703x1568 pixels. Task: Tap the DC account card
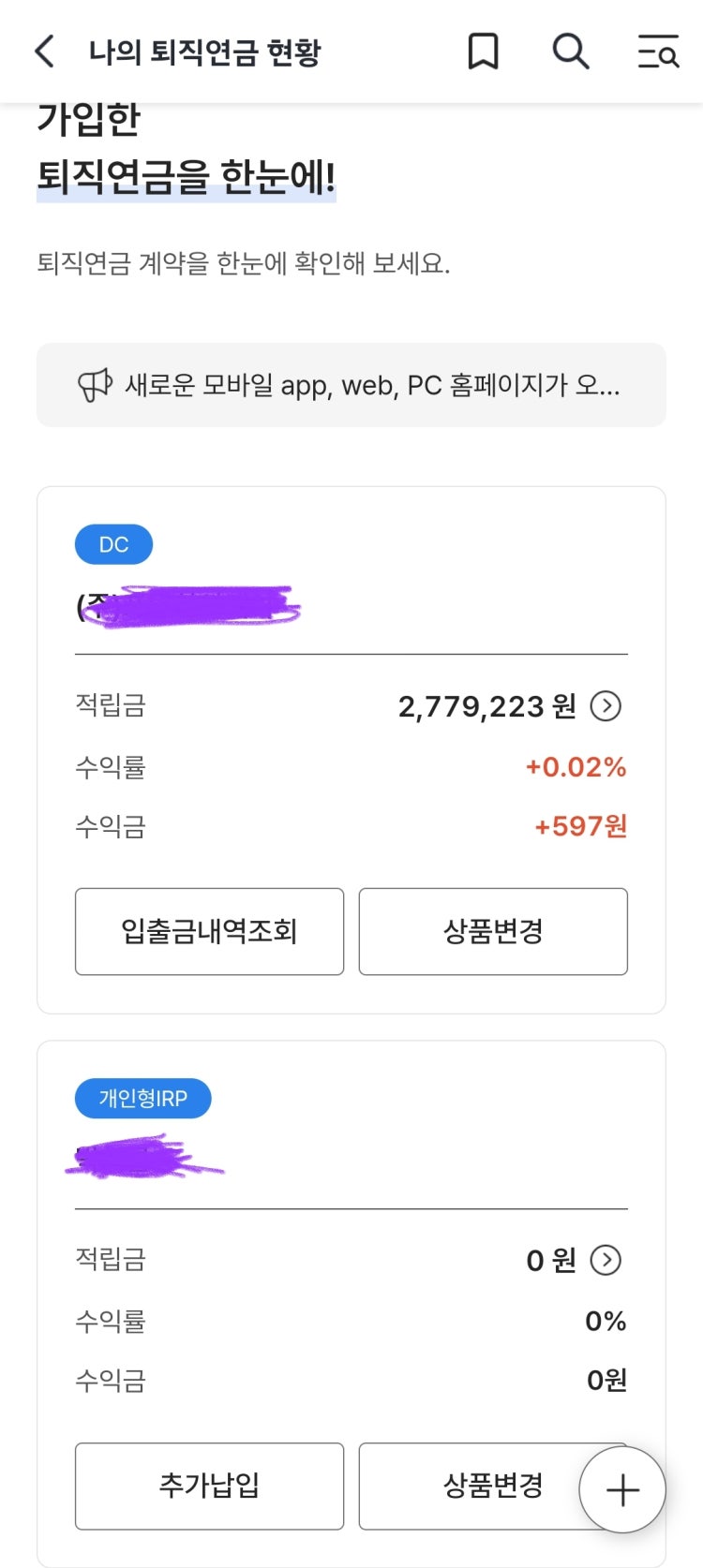[x=351, y=749]
